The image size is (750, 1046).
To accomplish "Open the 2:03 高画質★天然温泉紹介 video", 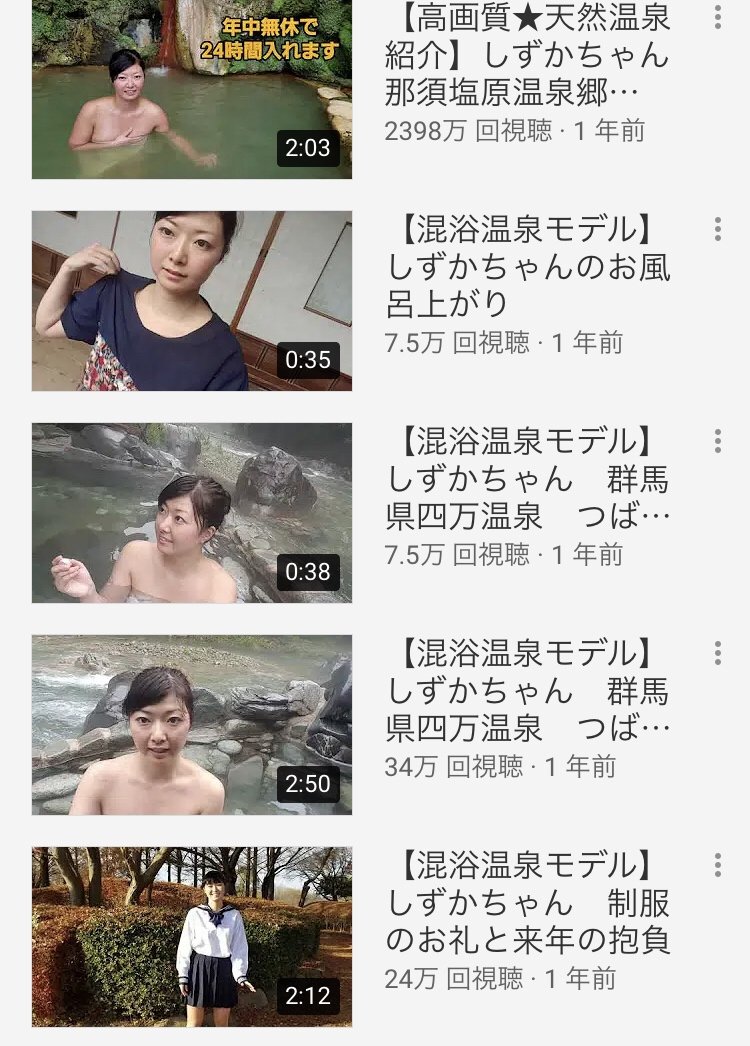I will pyautogui.click(x=192, y=89).
